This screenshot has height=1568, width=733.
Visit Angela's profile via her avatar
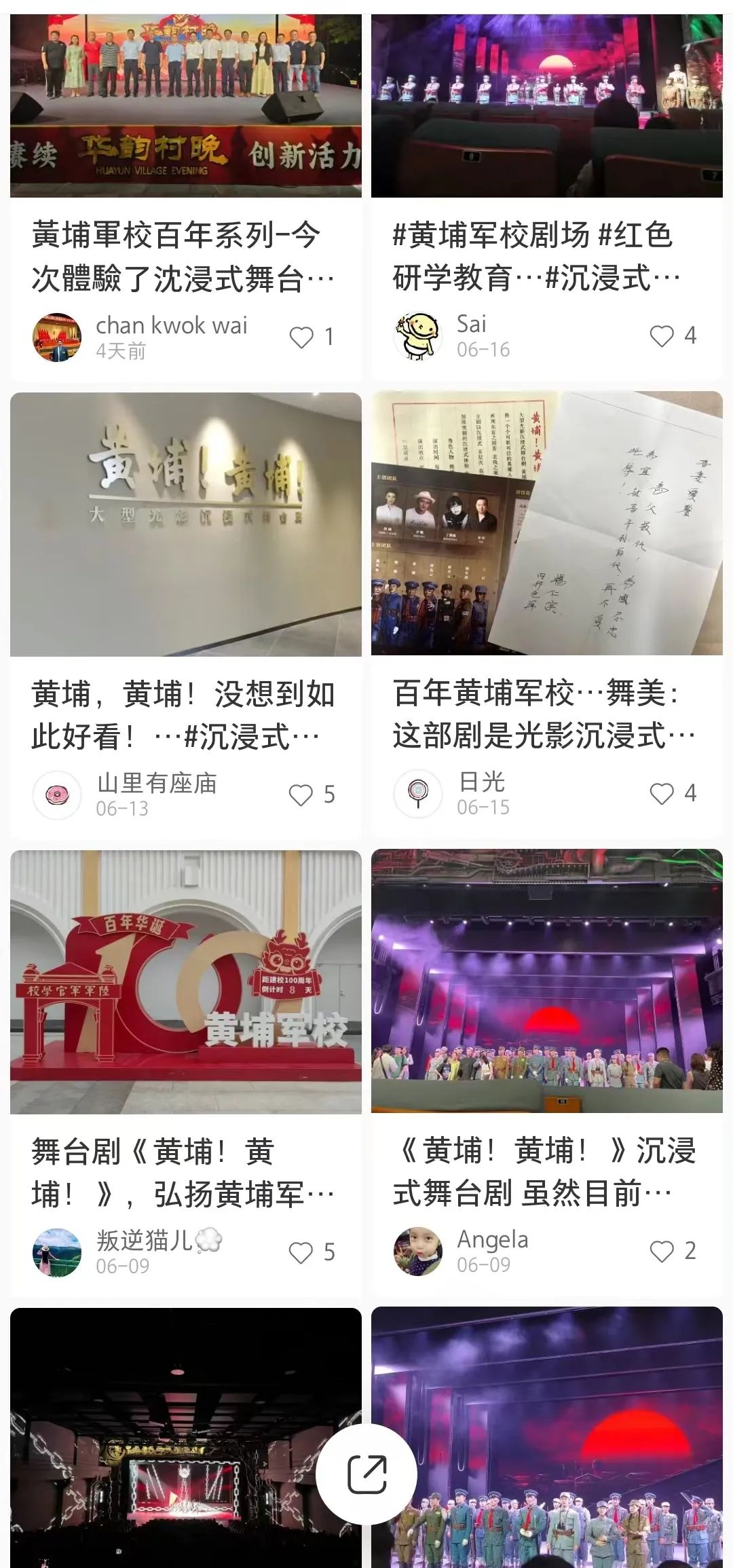point(418,1252)
